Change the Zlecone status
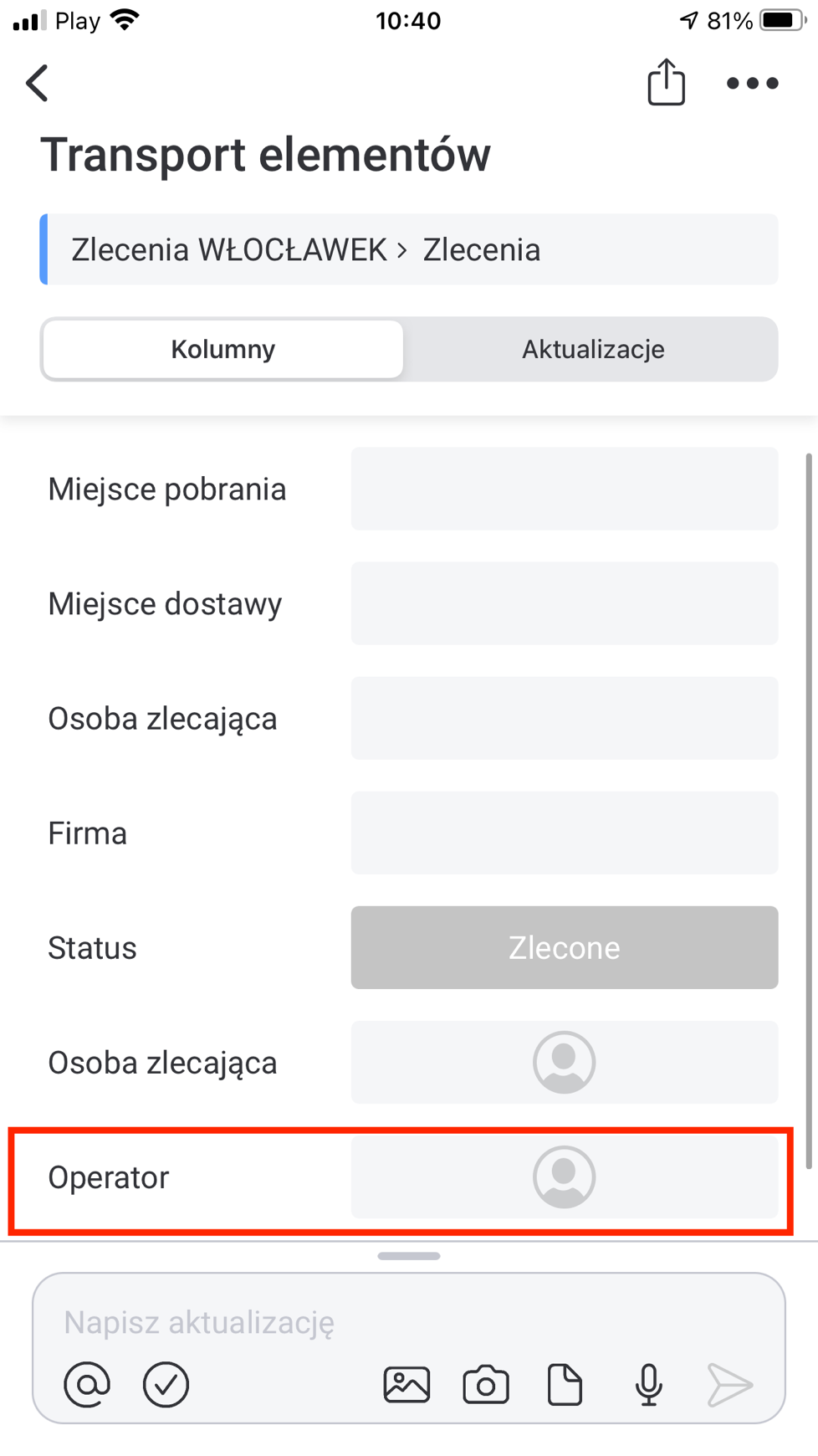 [x=564, y=947]
